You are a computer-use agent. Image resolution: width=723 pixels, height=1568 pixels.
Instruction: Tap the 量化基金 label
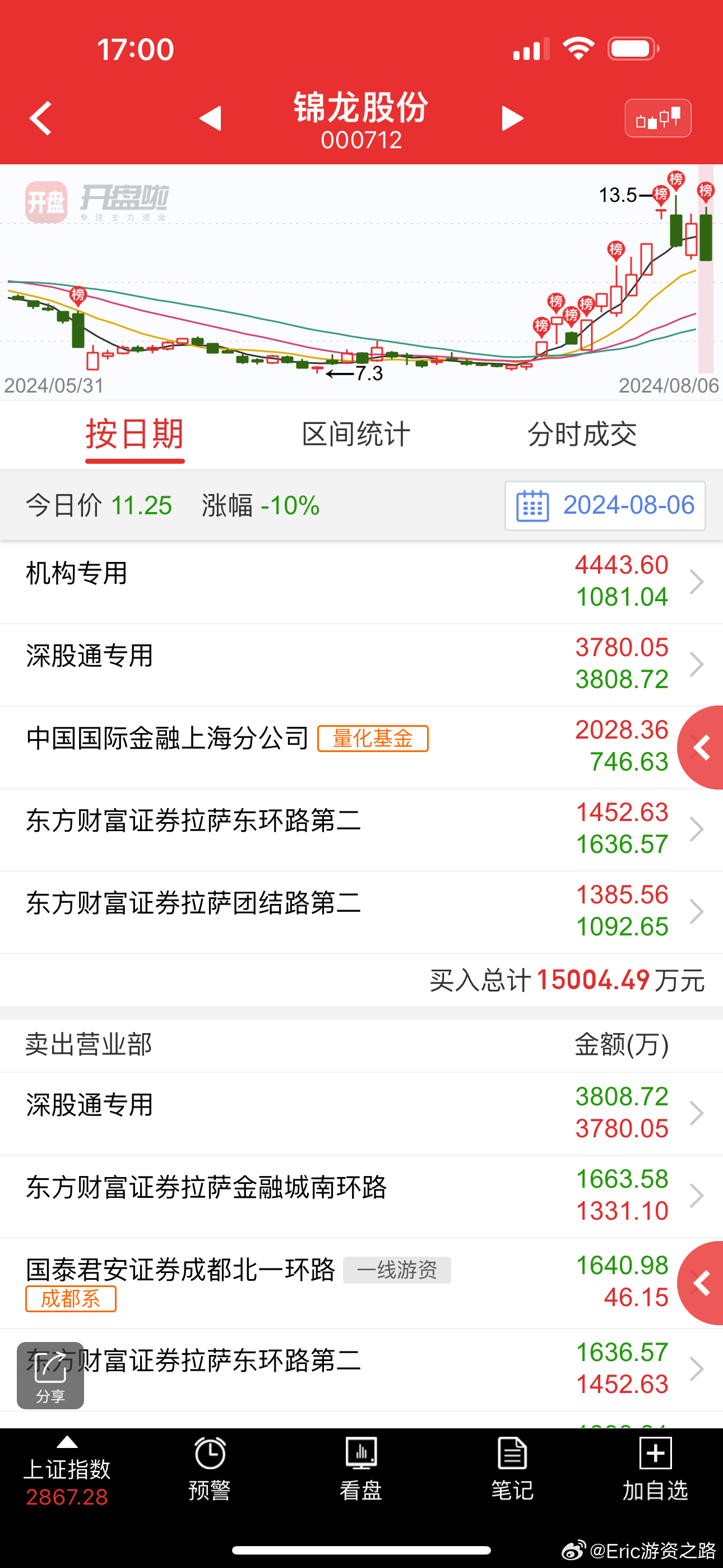[373, 738]
